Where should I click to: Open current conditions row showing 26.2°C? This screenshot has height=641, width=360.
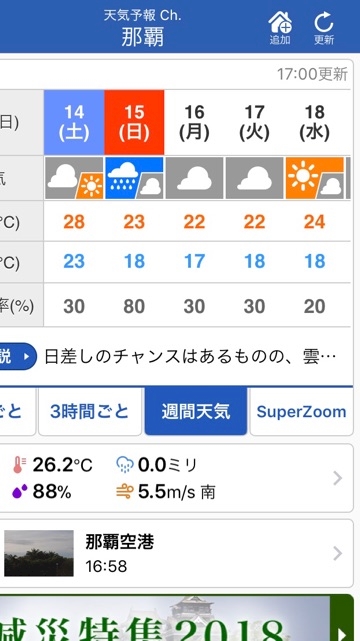click(177, 478)
